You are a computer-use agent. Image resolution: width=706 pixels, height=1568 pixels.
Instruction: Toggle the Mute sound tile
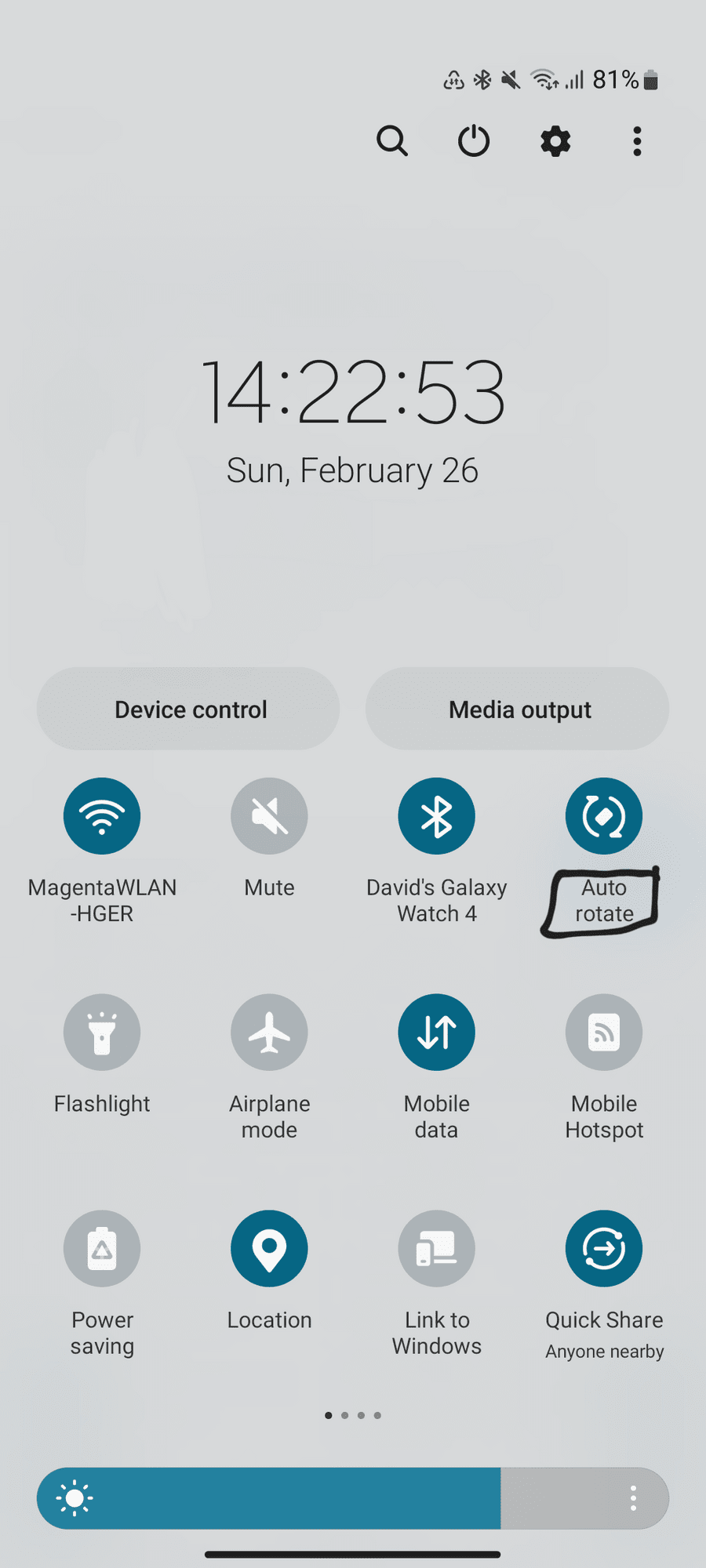269,816
